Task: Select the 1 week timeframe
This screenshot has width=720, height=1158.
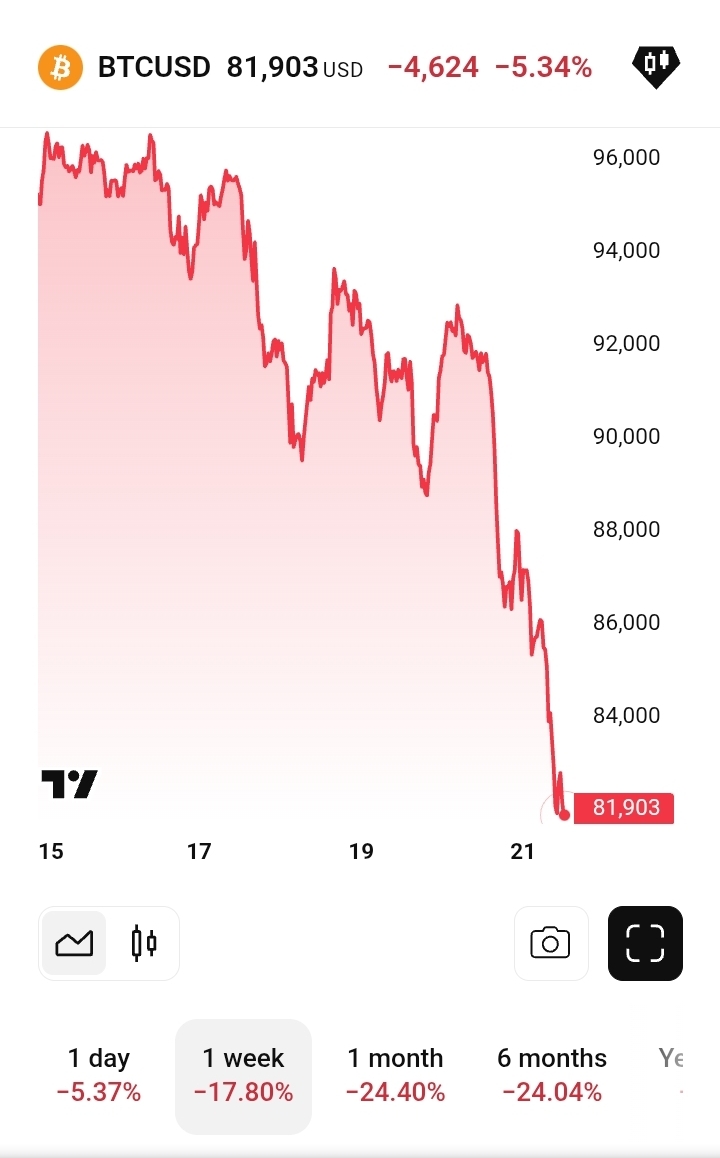Action: [x=243, y=1075]
